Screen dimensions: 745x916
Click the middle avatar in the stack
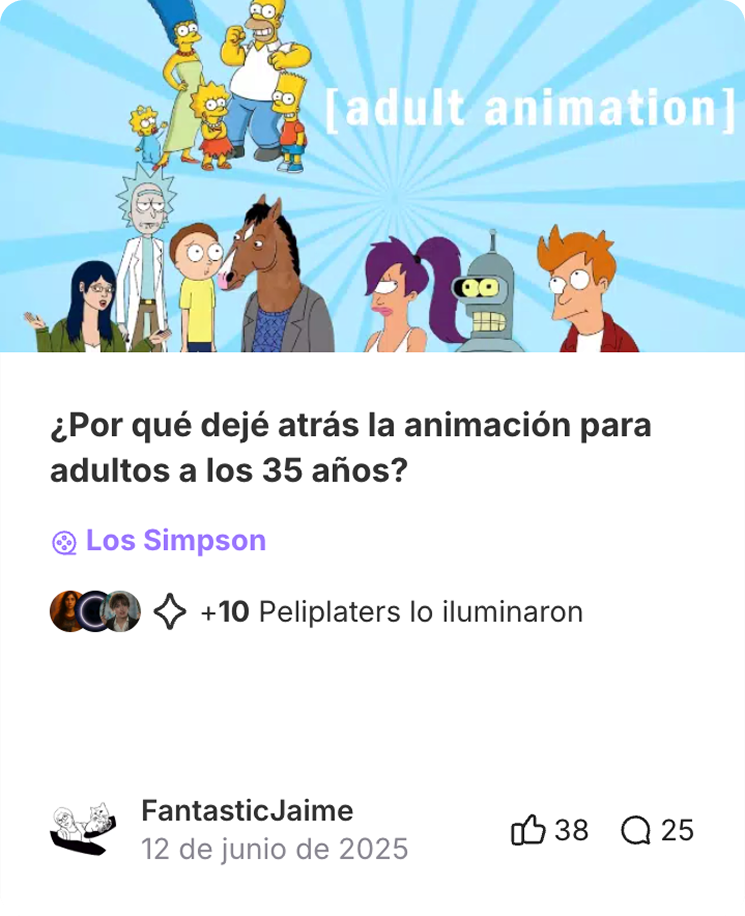click(90, 608)
